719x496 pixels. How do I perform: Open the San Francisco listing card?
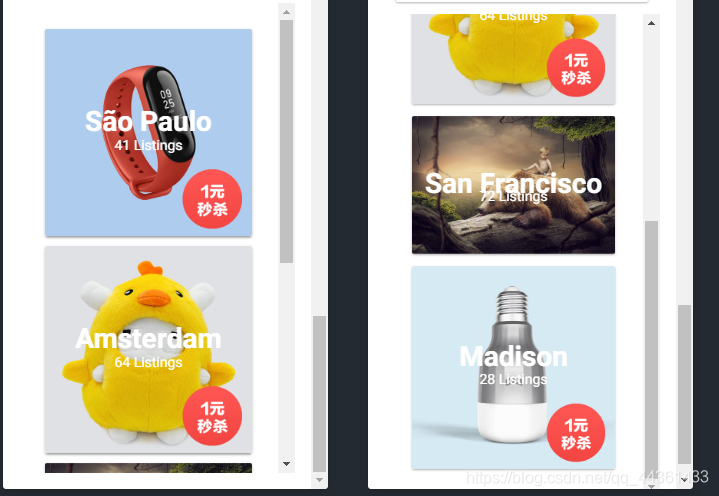[513, 185]
